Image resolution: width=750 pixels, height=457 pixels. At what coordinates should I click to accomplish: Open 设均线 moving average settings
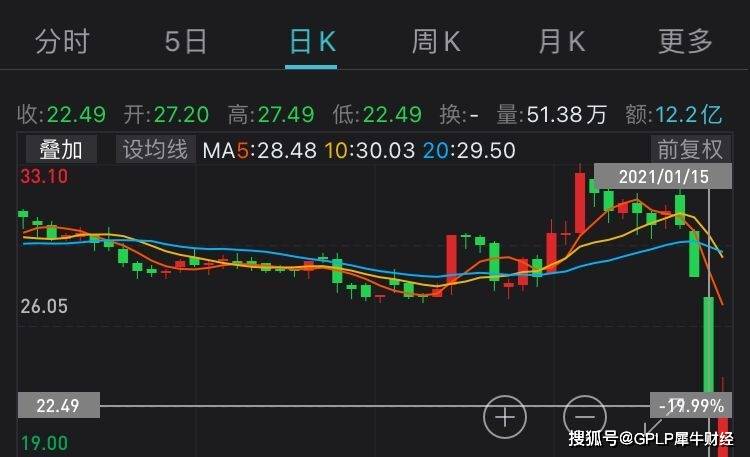154,150
